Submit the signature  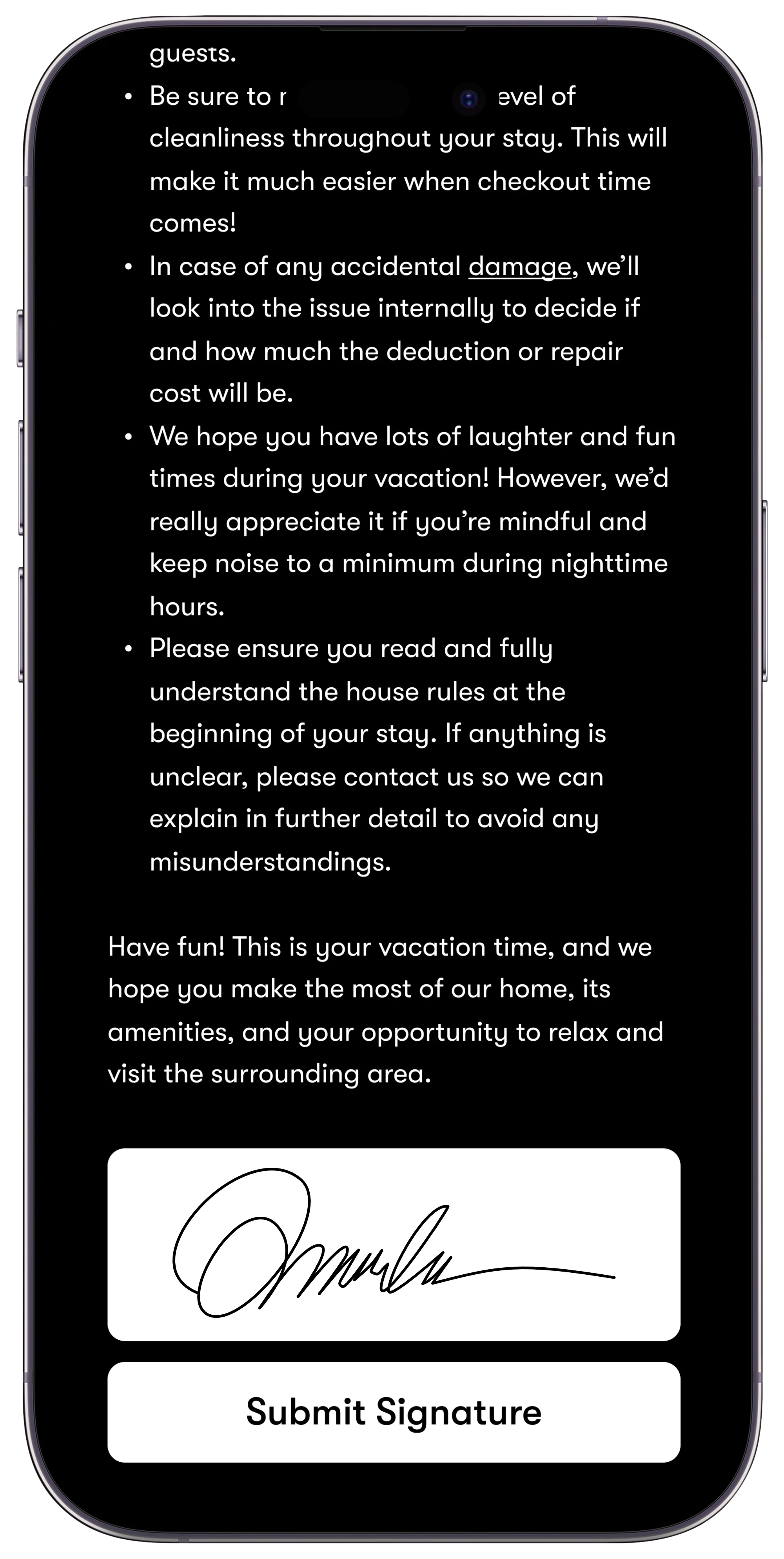[x=394, y=1412]
